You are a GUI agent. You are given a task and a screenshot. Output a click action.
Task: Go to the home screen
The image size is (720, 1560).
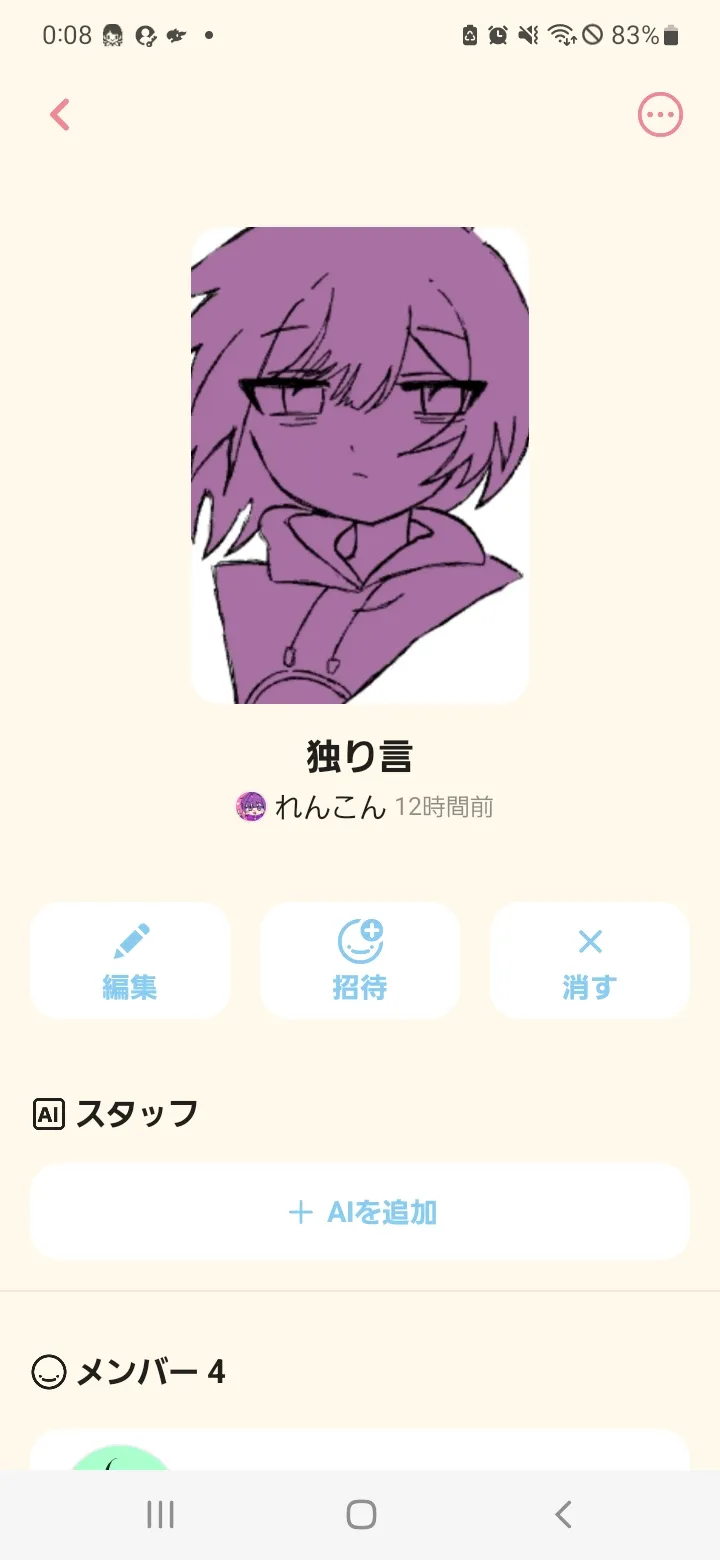(361, 1514)
